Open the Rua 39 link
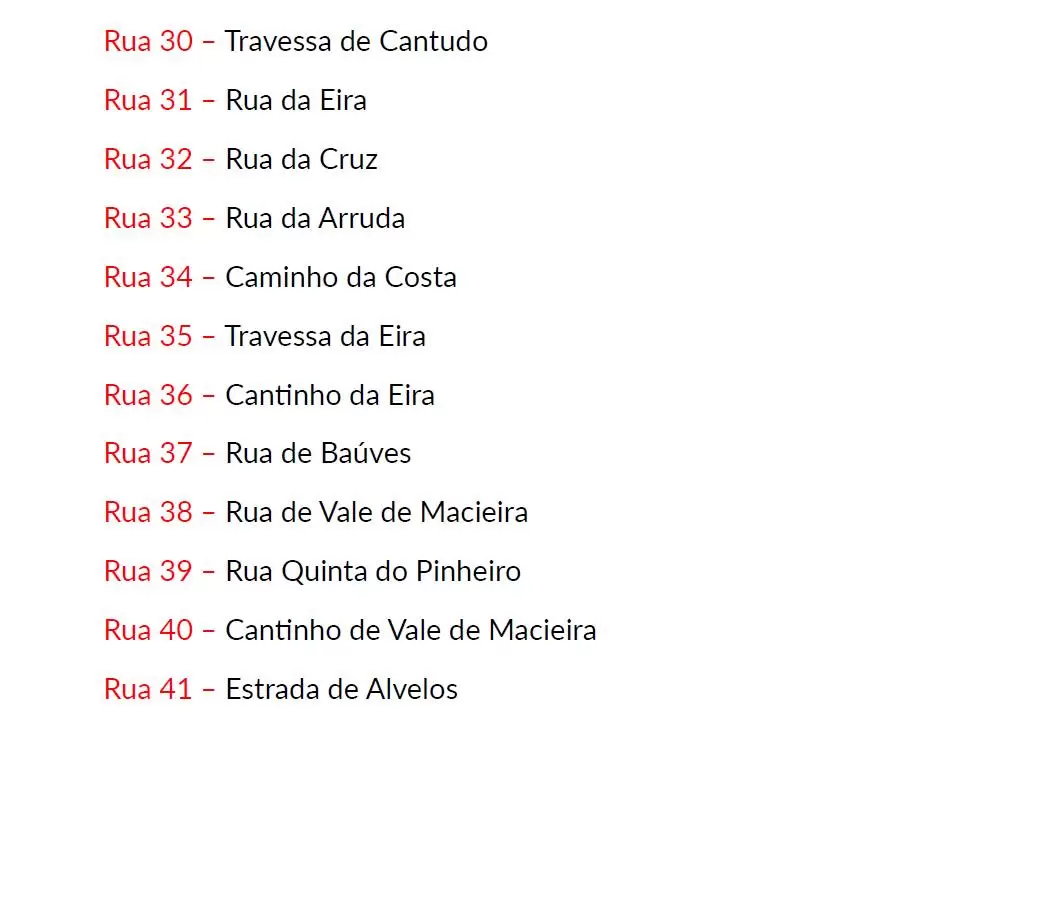The width and height of the screenshot is (1063, 910). point(148,572)
